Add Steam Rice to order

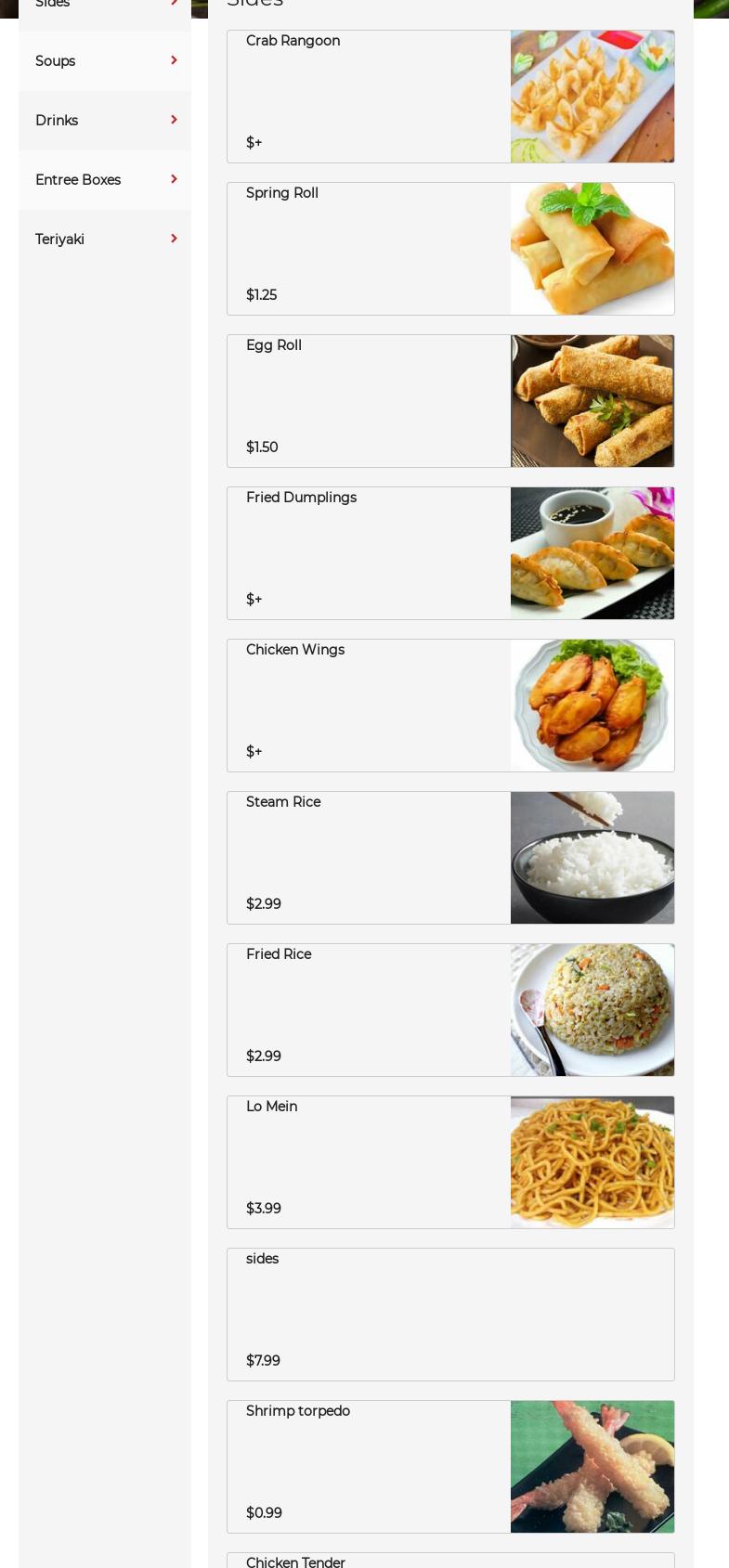tap(450, 858)
